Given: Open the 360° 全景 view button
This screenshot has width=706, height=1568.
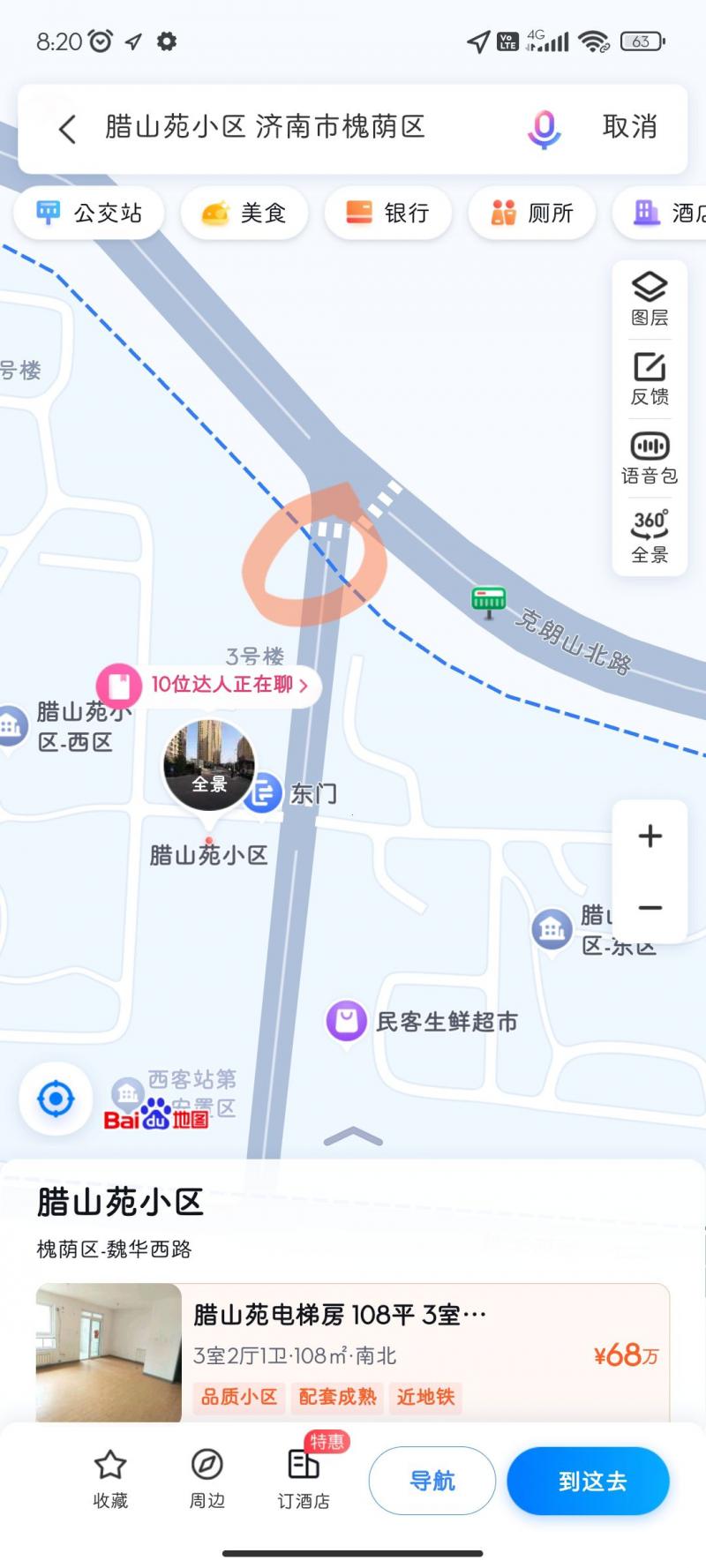Looking at the screenshot, I should (650, 536).
